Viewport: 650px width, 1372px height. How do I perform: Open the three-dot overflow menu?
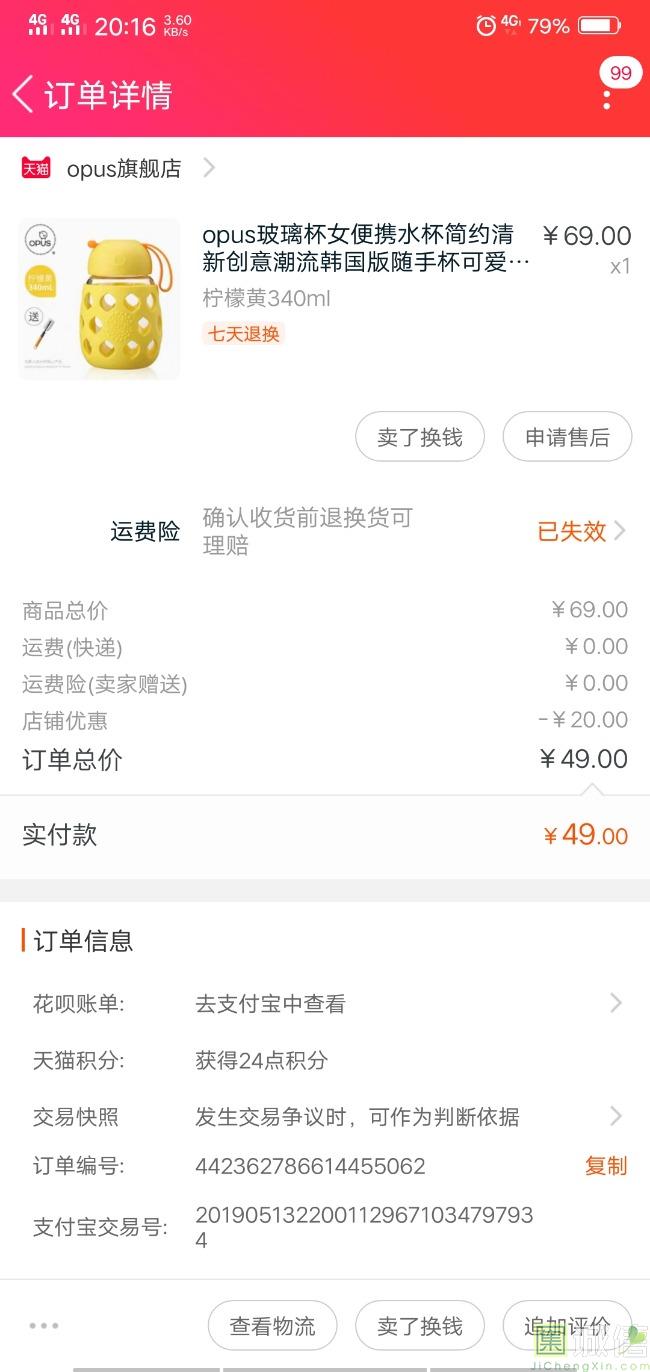tap(607, 98)
